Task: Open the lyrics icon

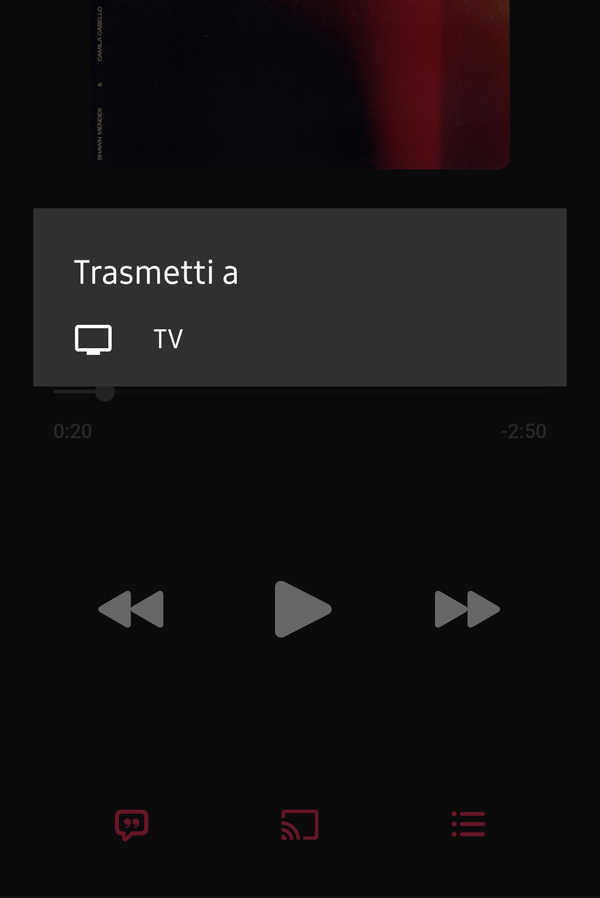Action: click(x=131, y=824)
